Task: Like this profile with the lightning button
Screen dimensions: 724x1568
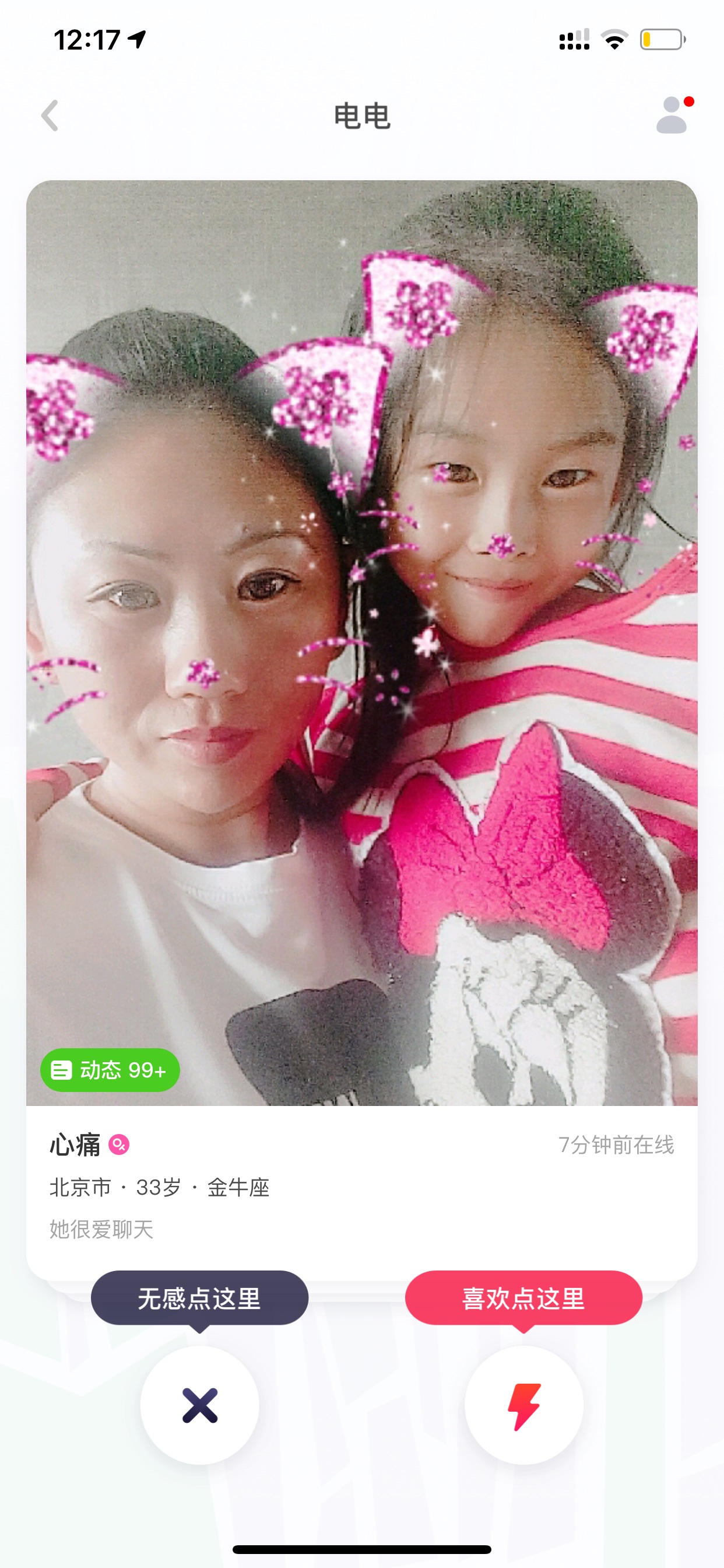Action: click(524, 1405)
